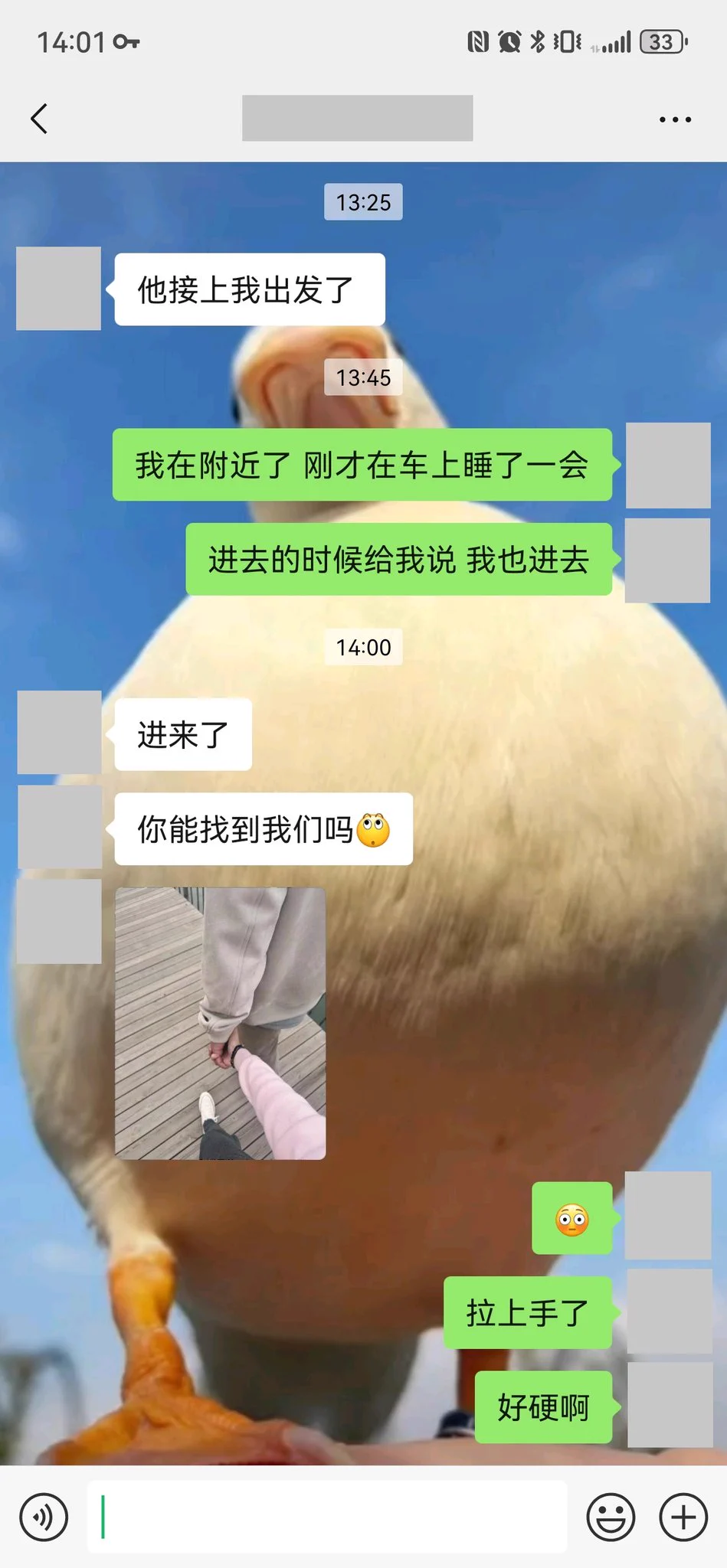727x1568 pixels.
Task: Open sender's avatar beside 他接上我出发了
Action: (59, 289)
